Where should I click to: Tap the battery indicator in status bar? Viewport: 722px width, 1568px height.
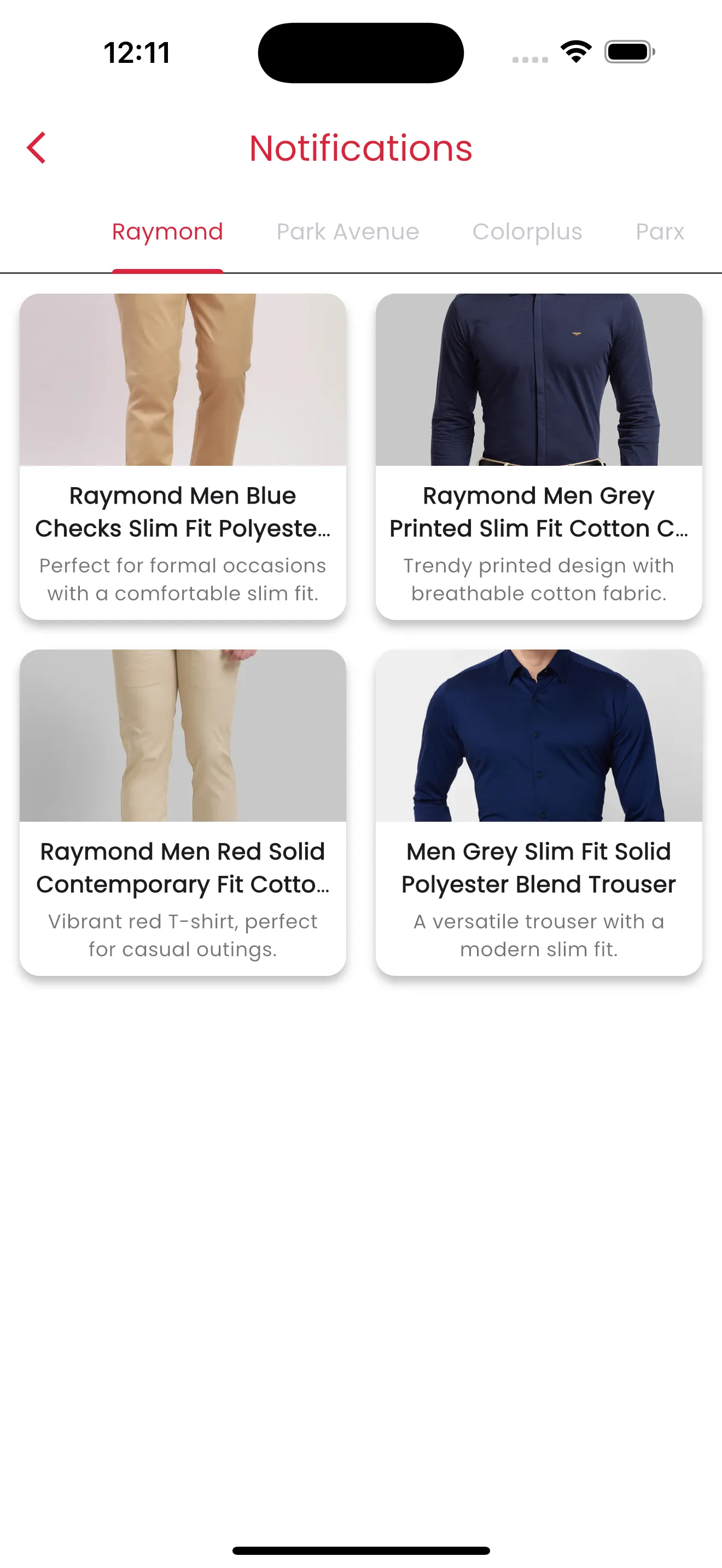pyautogui.click(x=627, y=52)
